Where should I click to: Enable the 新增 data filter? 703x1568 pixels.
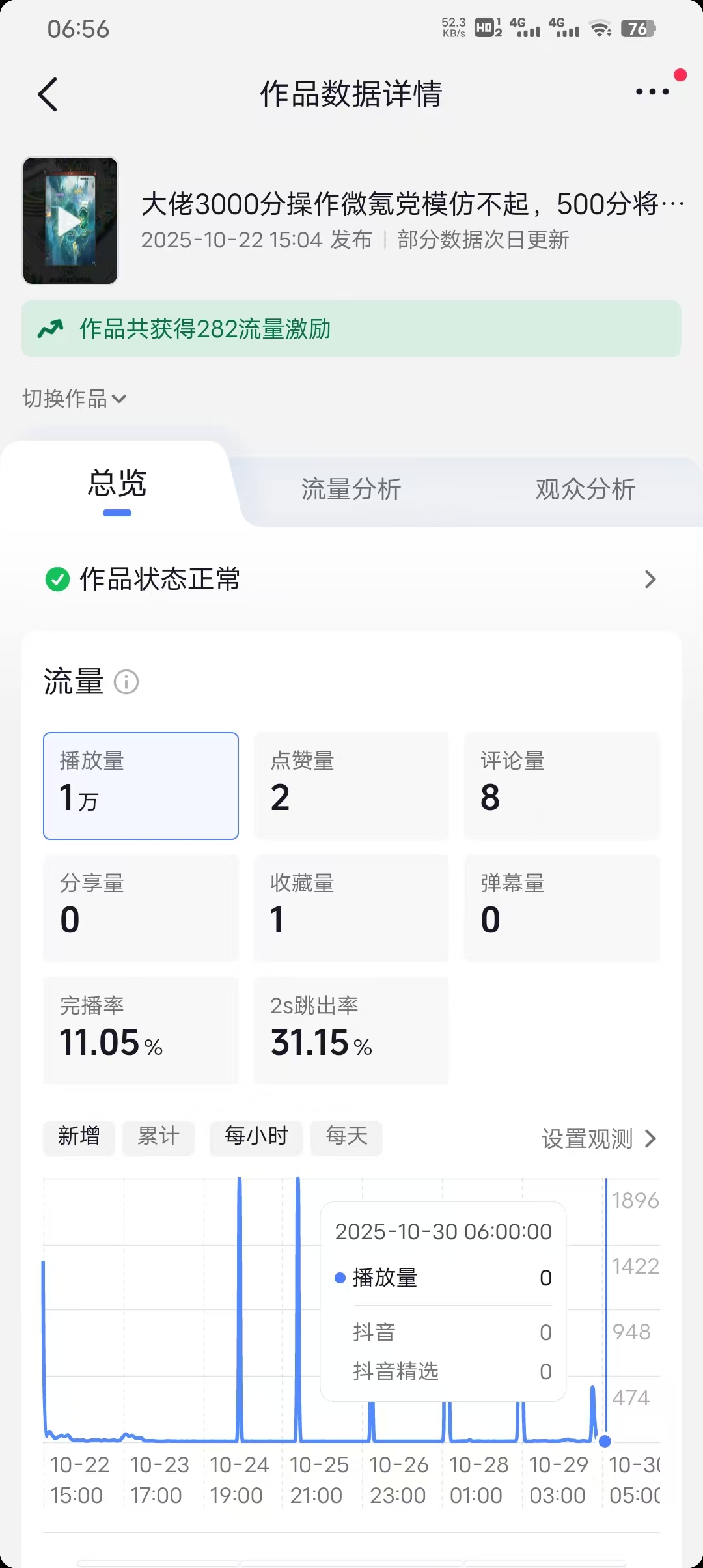pos(78,1138)
